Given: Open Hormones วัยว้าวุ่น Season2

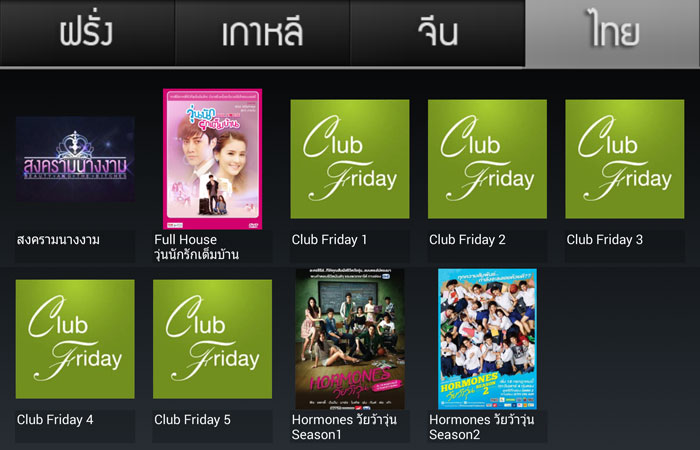Looking at the screenshot, I should pos(487,339).
